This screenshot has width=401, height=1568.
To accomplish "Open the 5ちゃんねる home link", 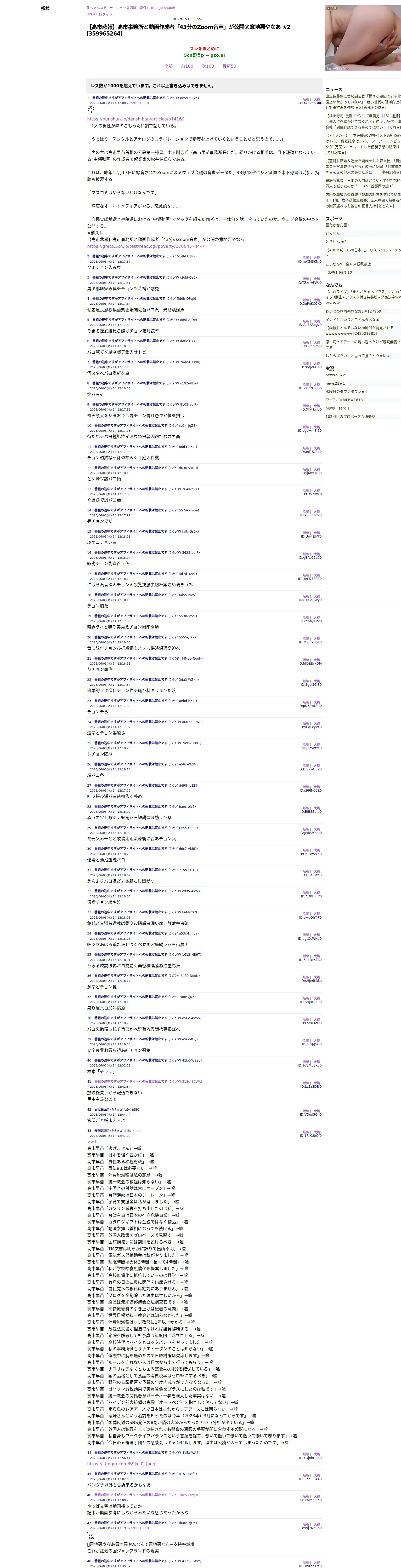I will (x=96, y=8).
